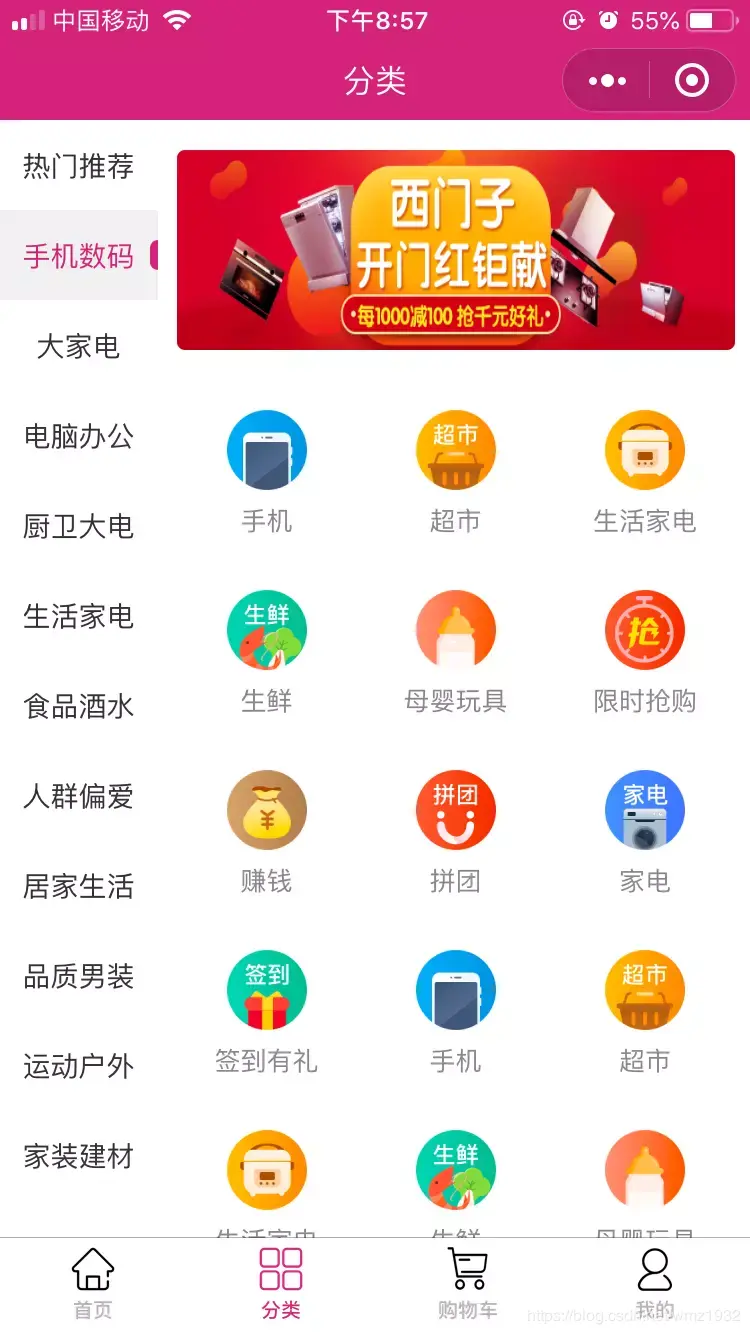Open 品质男装 from the category list
750x1334 pixels.
click(x=78, y=977)
